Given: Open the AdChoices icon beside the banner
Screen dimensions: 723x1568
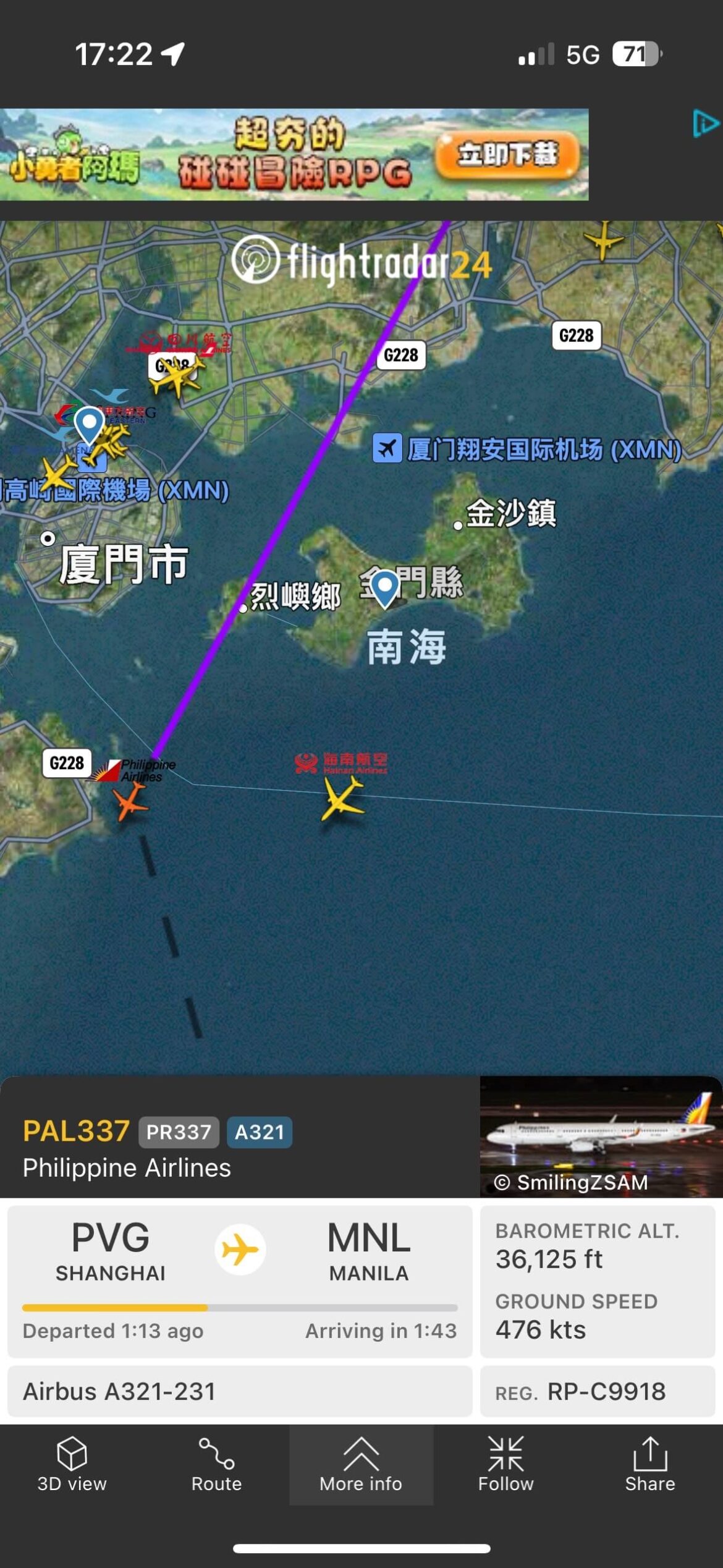Looking at the screenshot, I should (x=705, y=124).
